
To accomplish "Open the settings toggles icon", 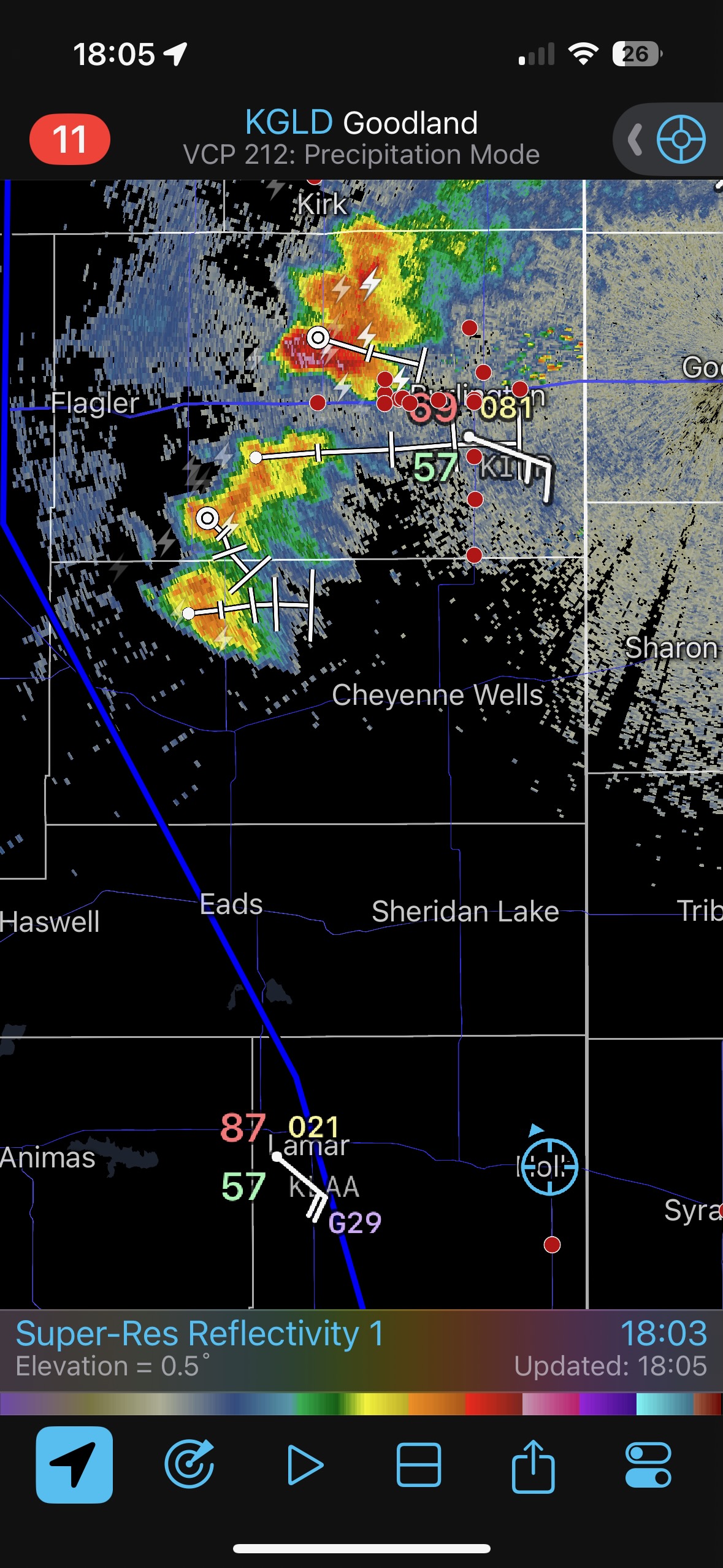I will (648, 1464).
